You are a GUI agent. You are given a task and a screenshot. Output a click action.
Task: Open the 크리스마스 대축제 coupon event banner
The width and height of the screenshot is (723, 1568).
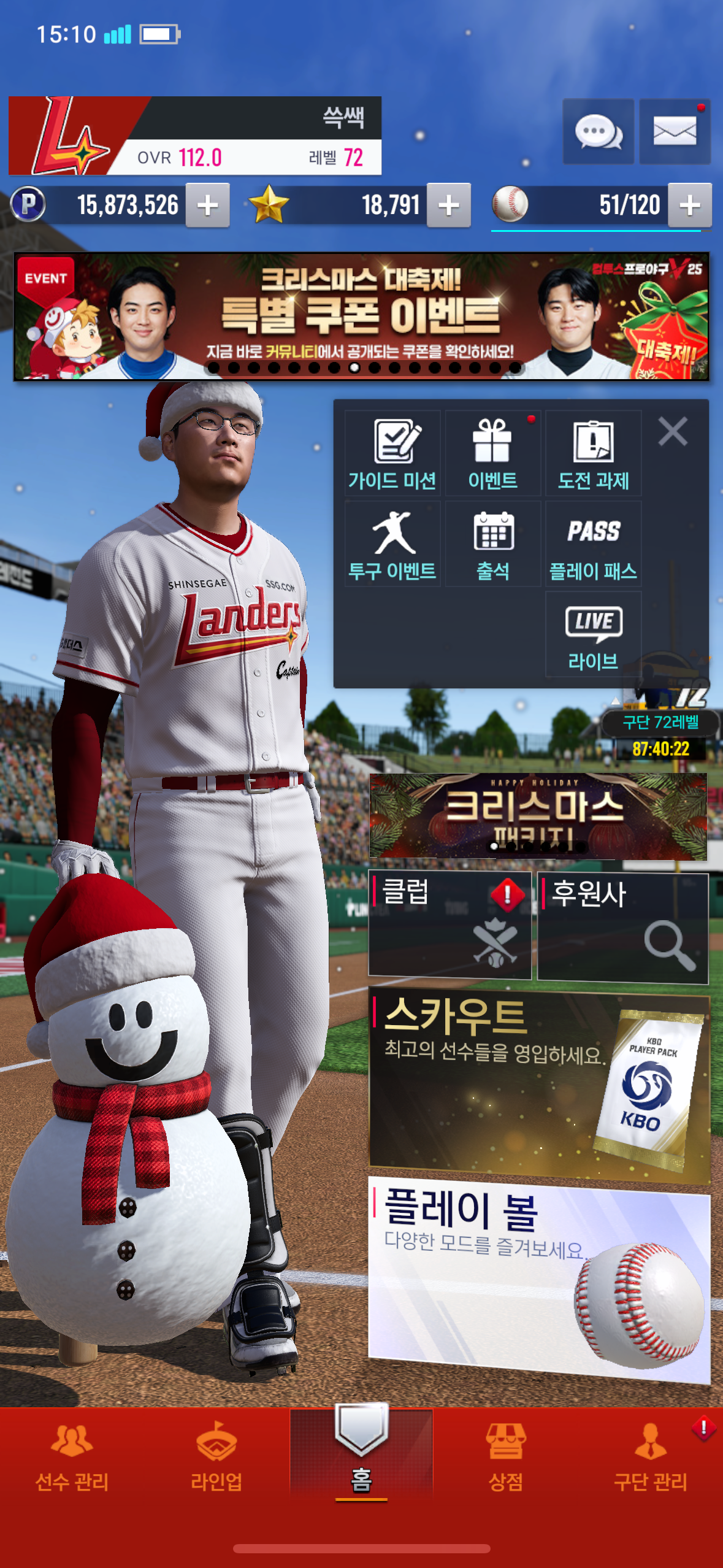[361, 316]
